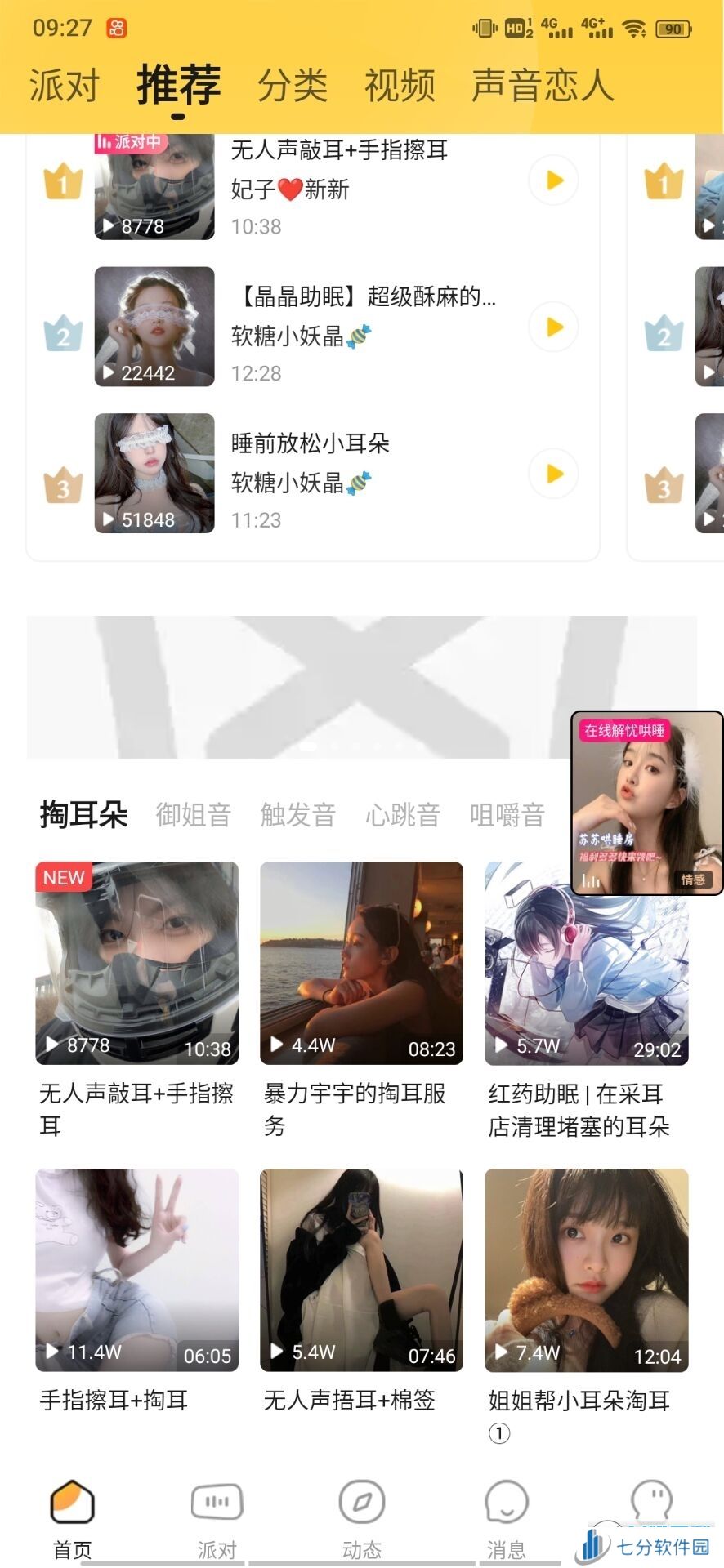
Task: Switch to the 视频 tab
Action: tap(400, 85)
